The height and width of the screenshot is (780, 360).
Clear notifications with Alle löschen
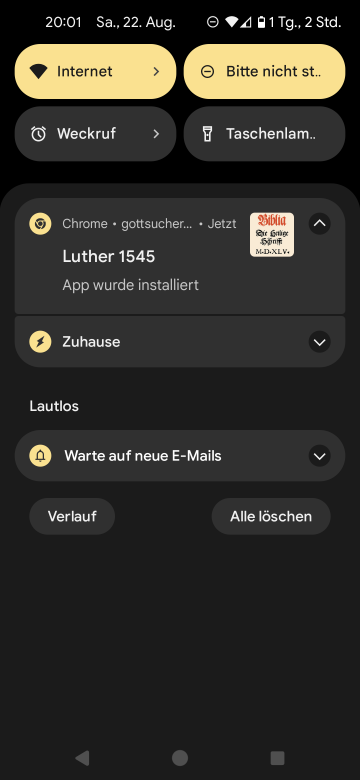coord(271,516)
